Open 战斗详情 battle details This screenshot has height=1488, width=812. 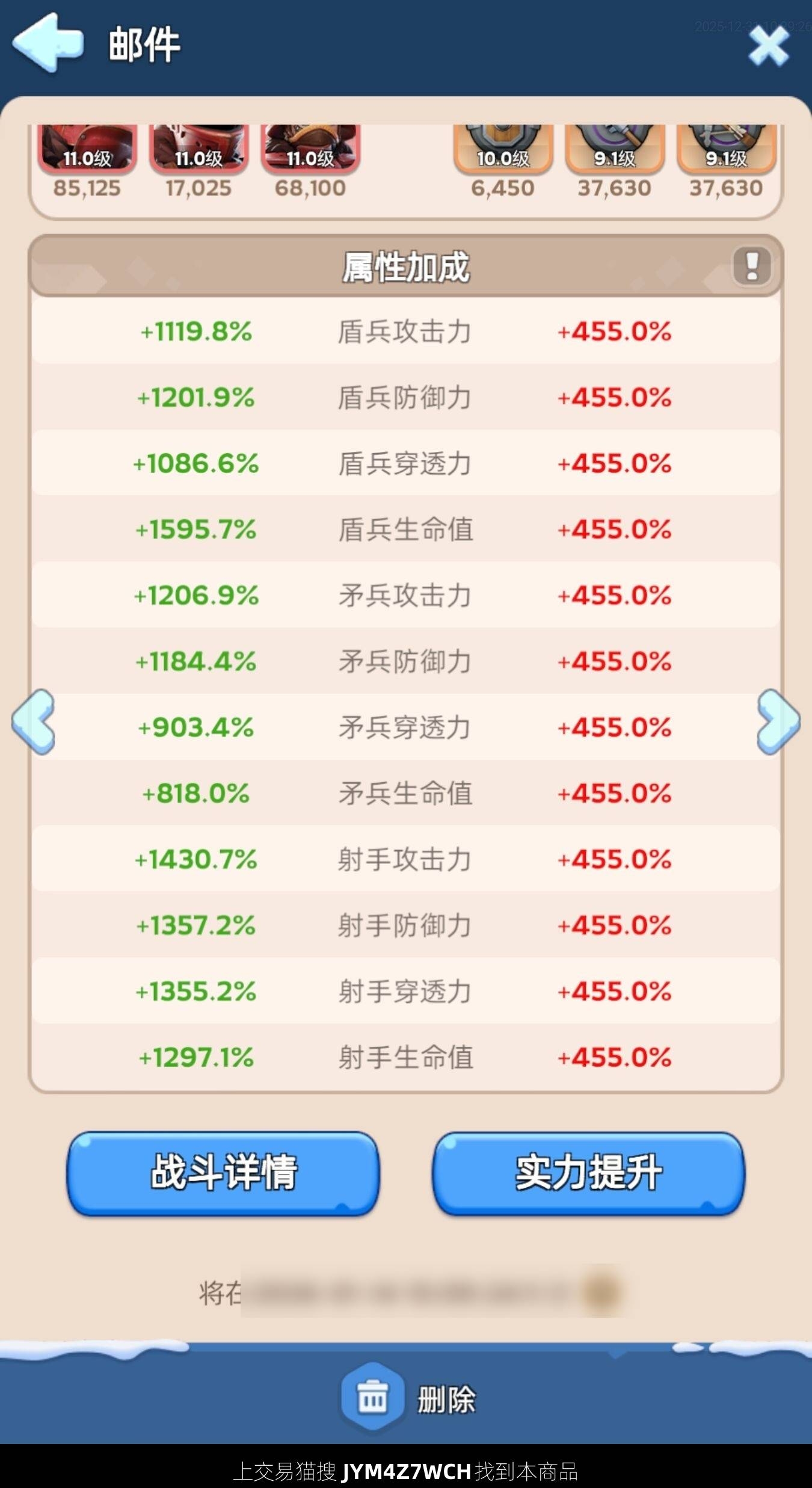pyautogui.click(x=223, y=1173)
